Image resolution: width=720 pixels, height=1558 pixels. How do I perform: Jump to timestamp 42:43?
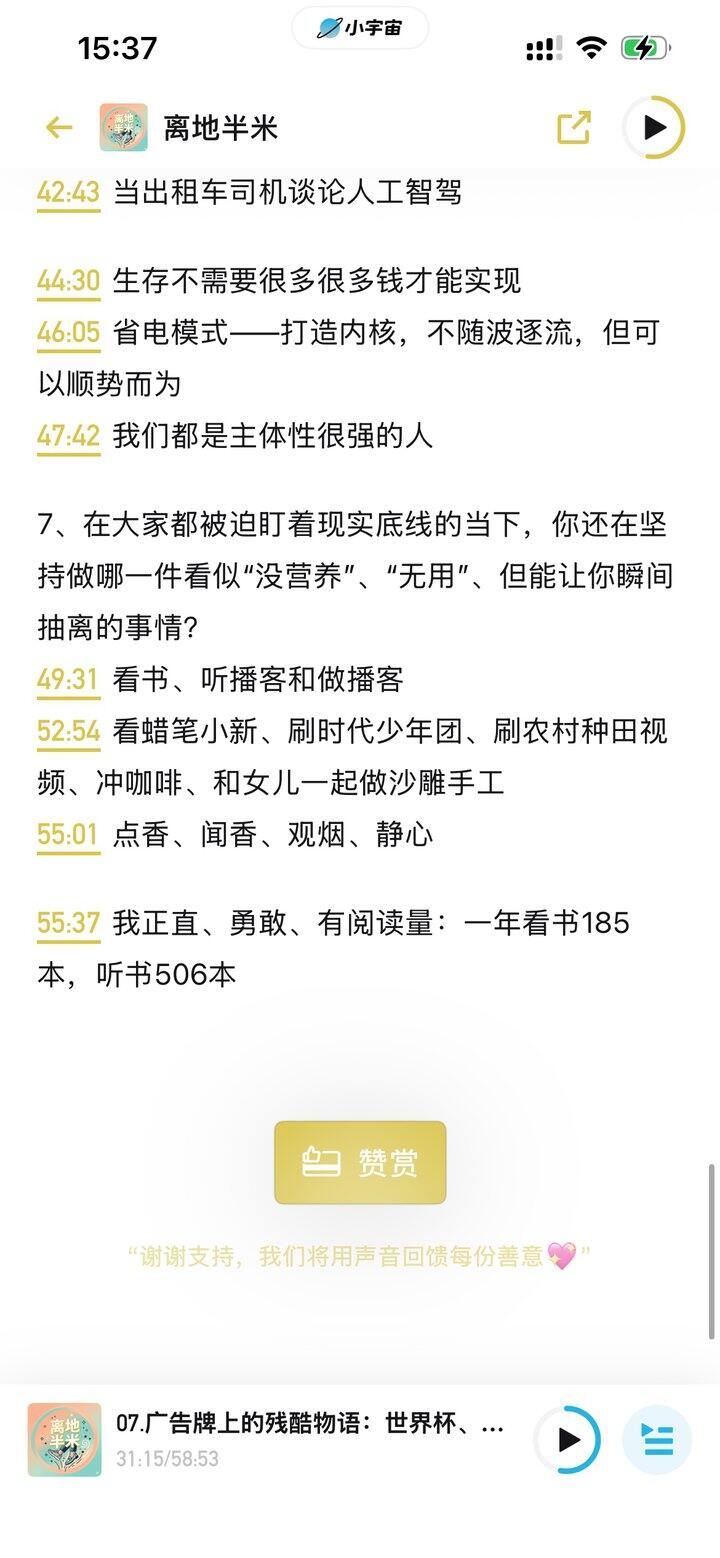(68, 192)
